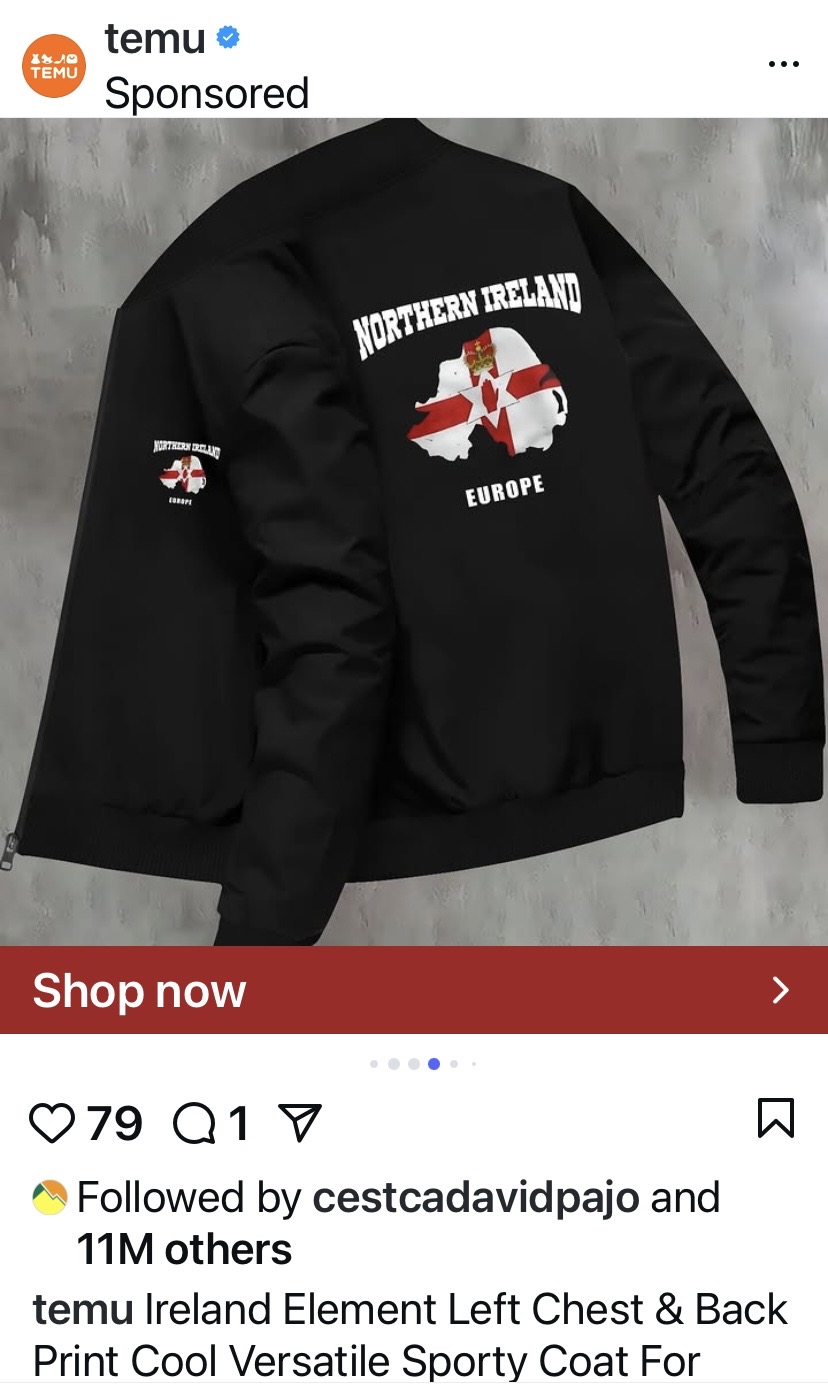Open comments on the post
The image size is (828, 1399).
point(194,1123)
